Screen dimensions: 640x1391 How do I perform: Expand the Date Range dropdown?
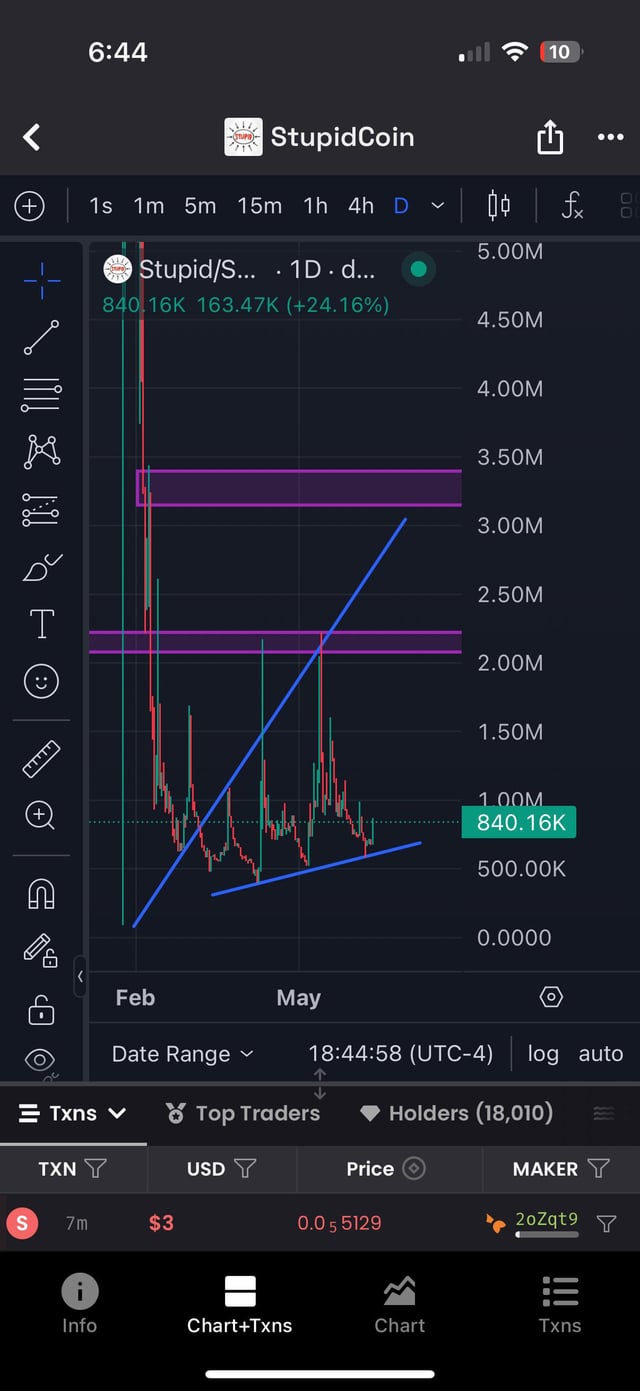tap(182, 1054)
